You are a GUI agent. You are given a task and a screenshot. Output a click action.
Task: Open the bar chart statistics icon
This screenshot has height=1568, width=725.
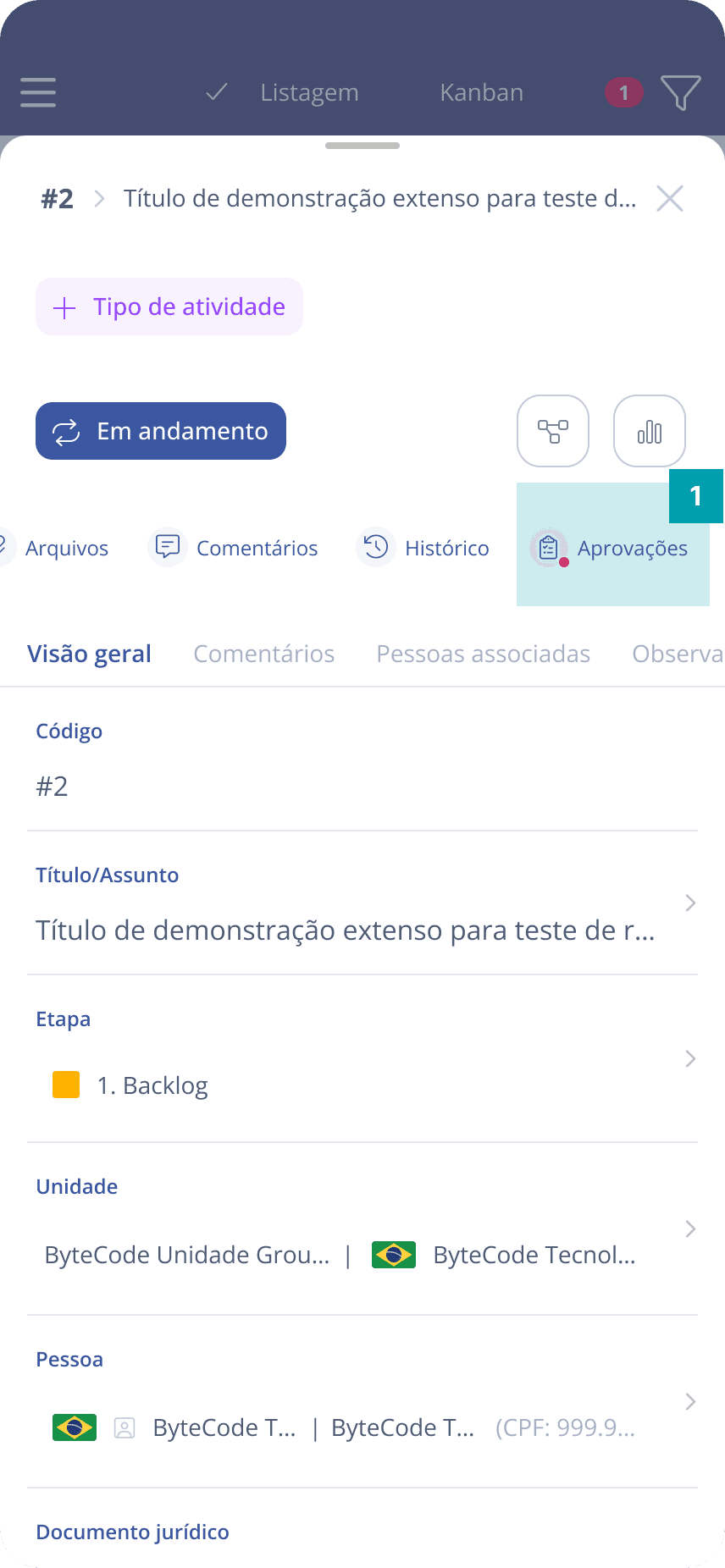coord(649,431)
